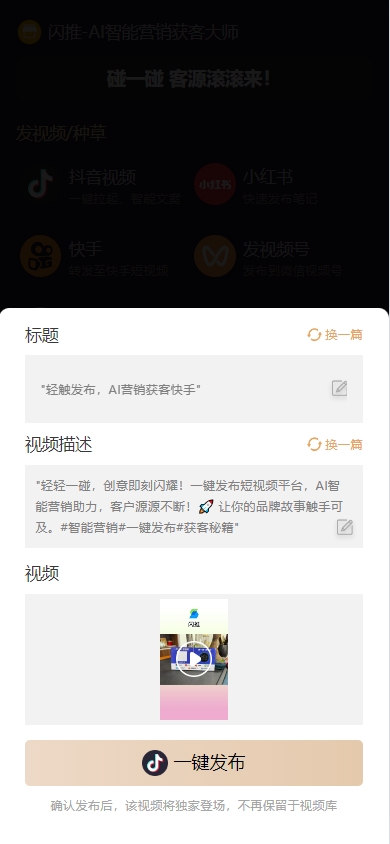The image size is (390, 844).
Task: Tap the 一键发布 button
Action: tap(194, 763)
